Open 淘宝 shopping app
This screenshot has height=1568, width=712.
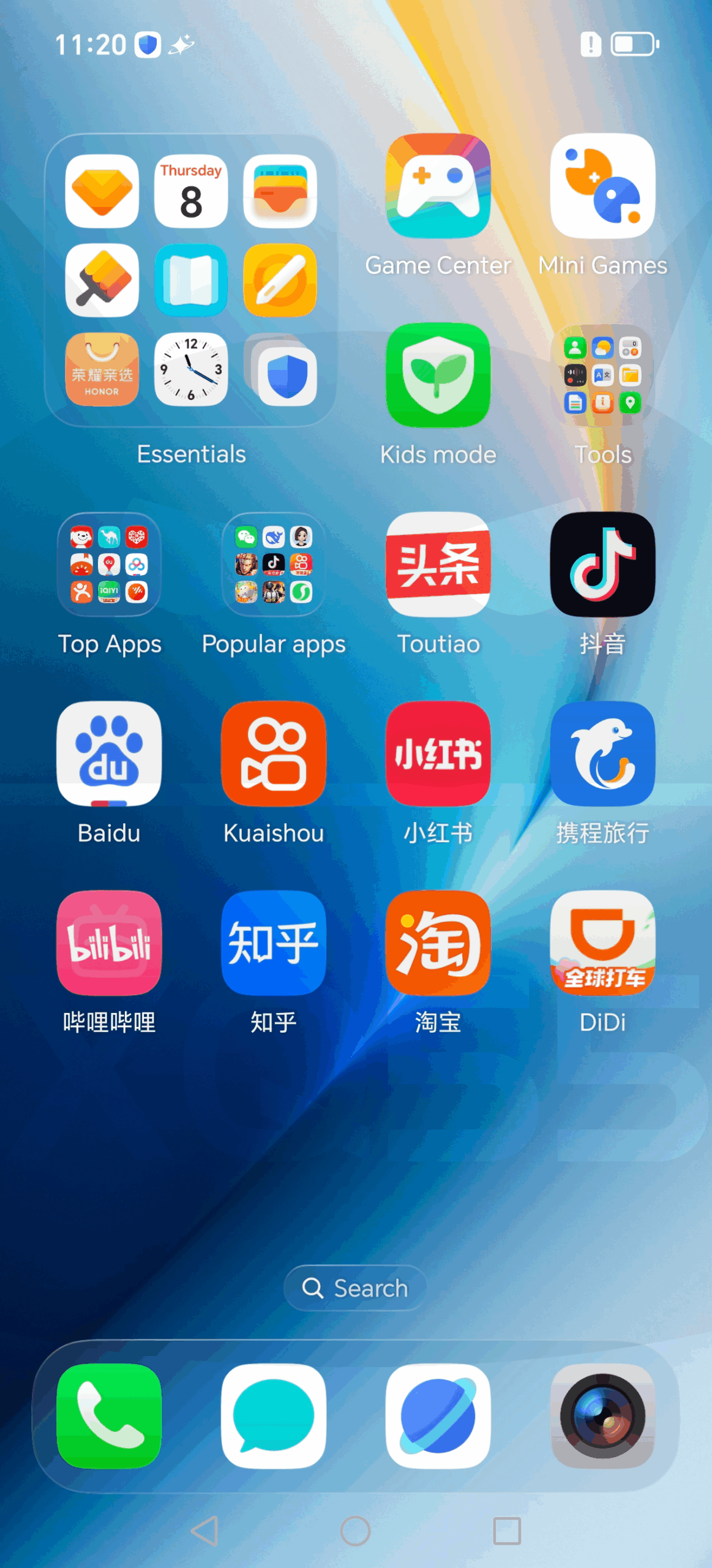(x=438, y=943)
